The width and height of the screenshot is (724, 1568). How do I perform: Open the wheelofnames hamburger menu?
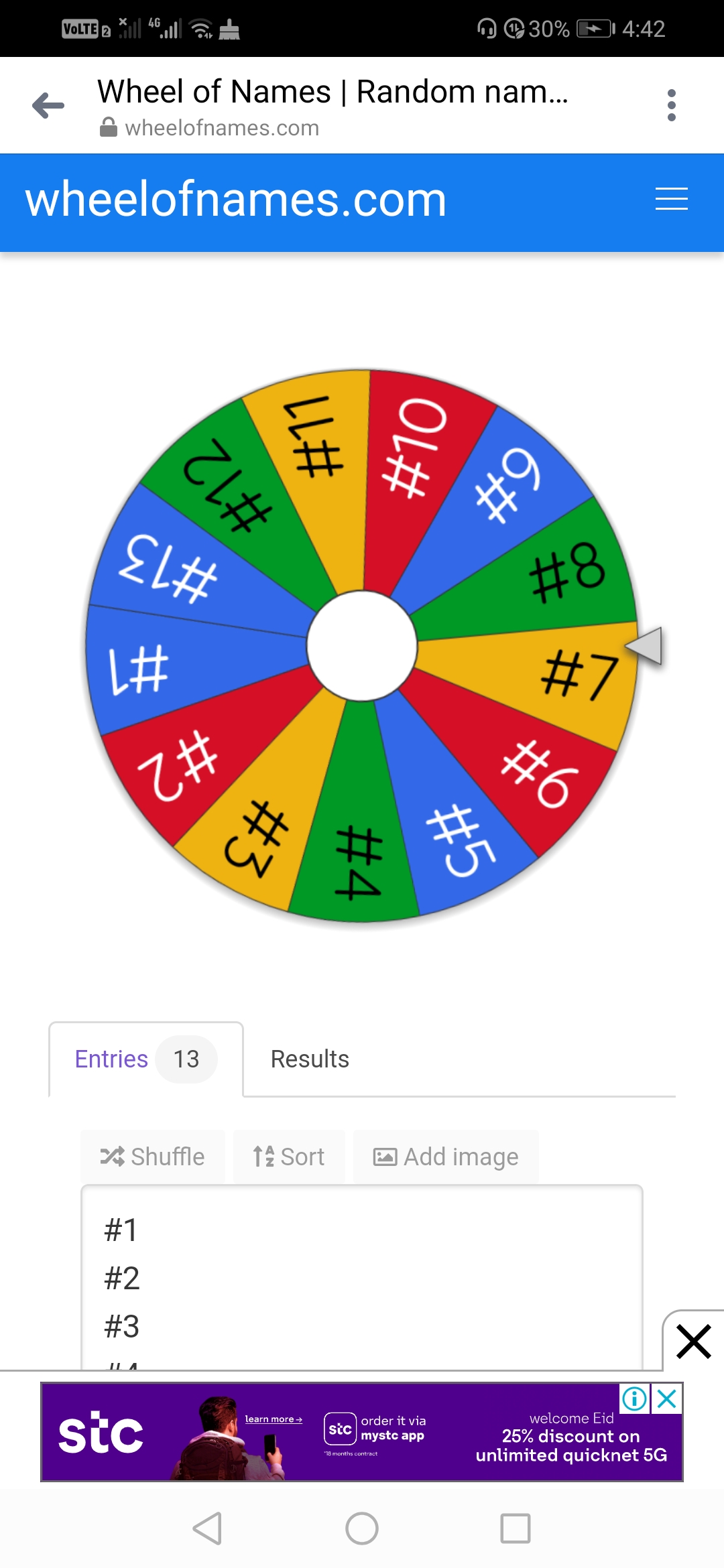pyautogui.click(x=671, y=199)
